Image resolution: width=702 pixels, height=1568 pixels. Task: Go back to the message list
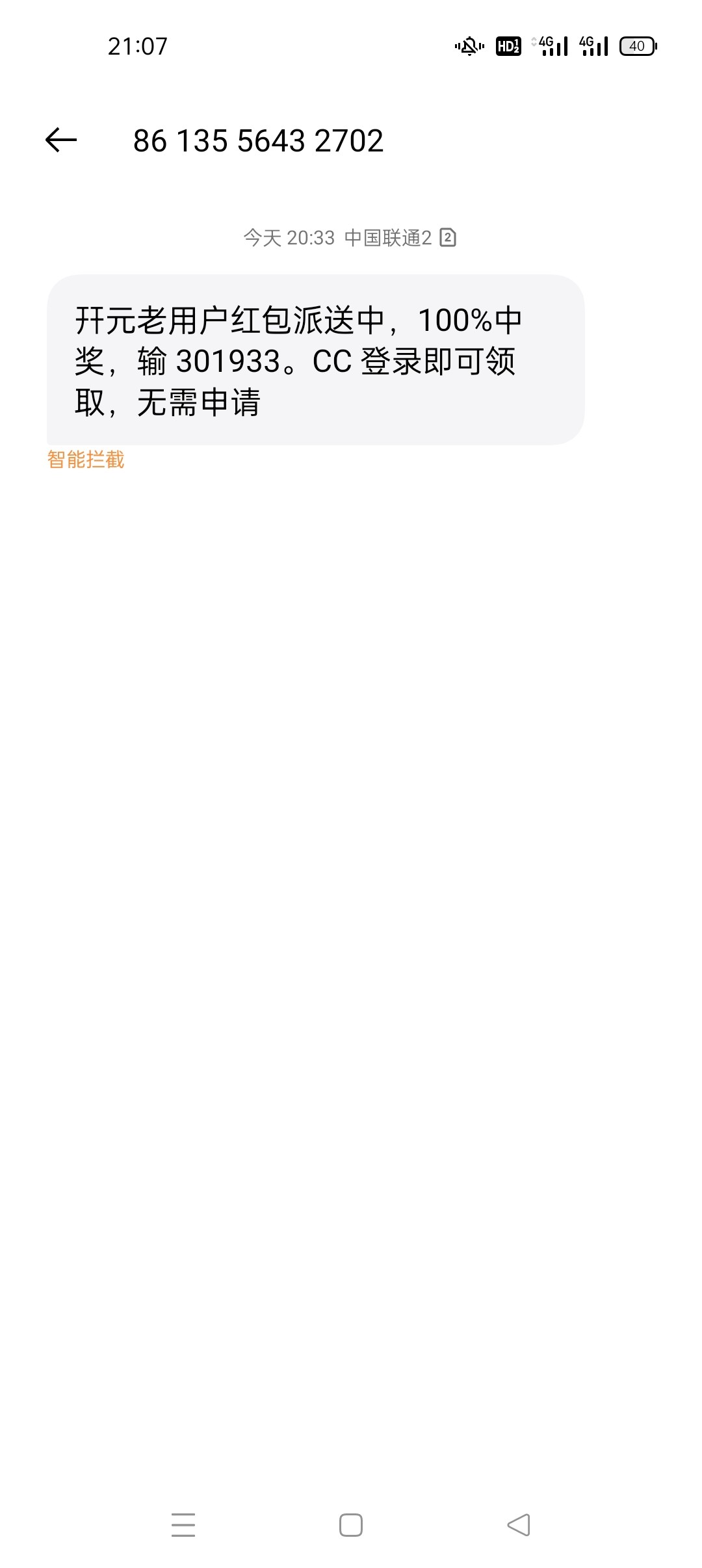(61, 140)
